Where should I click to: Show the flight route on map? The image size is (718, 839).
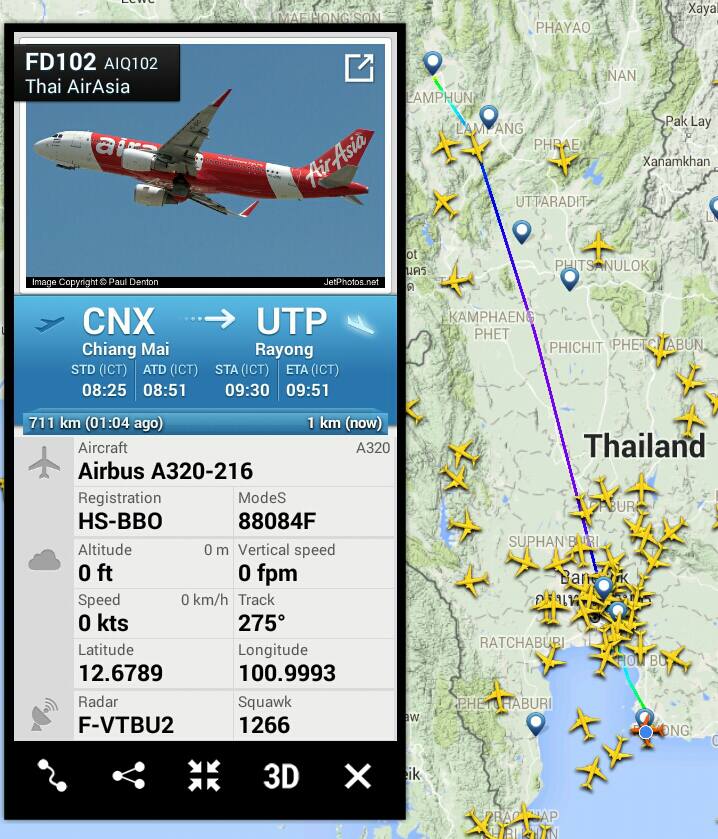(51, 775)
